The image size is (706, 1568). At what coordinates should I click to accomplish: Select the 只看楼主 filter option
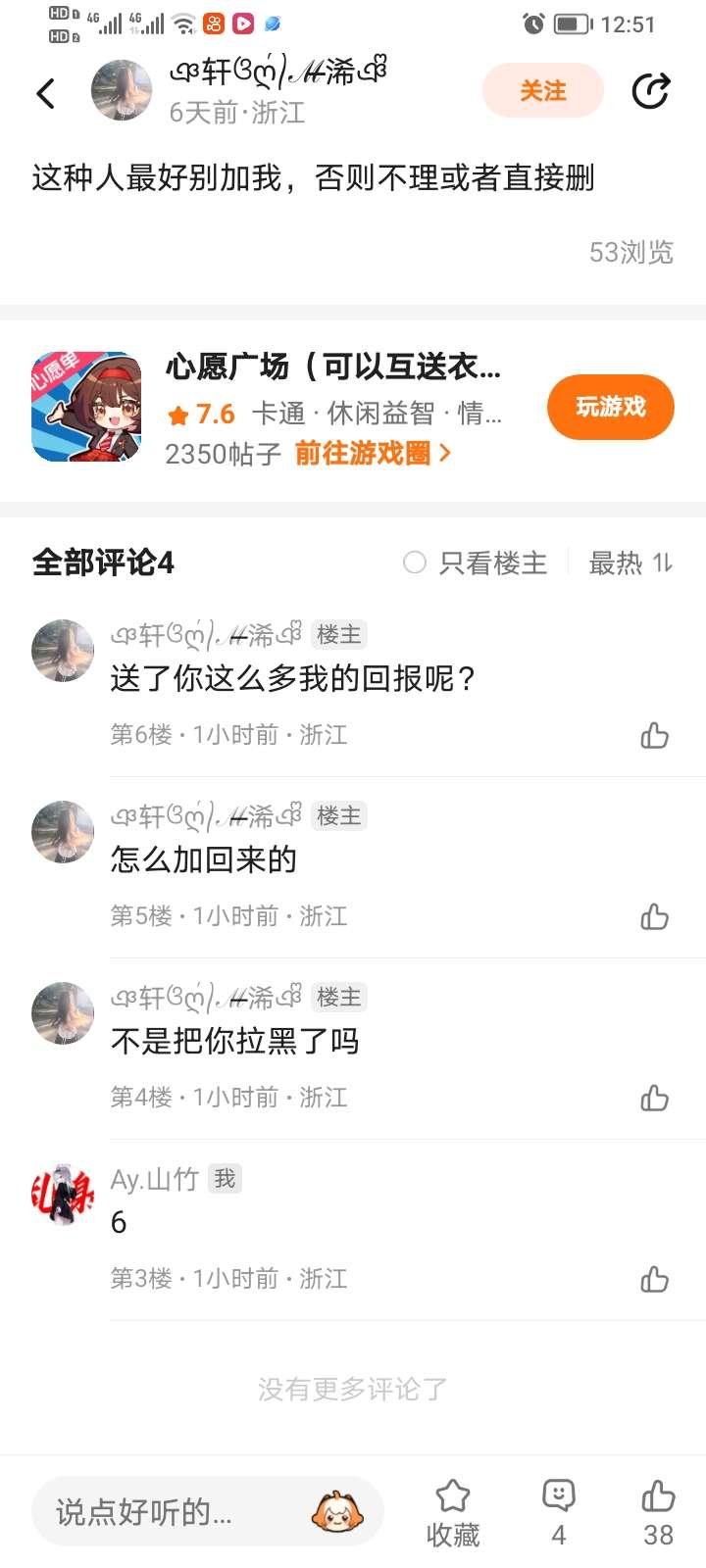476,563
